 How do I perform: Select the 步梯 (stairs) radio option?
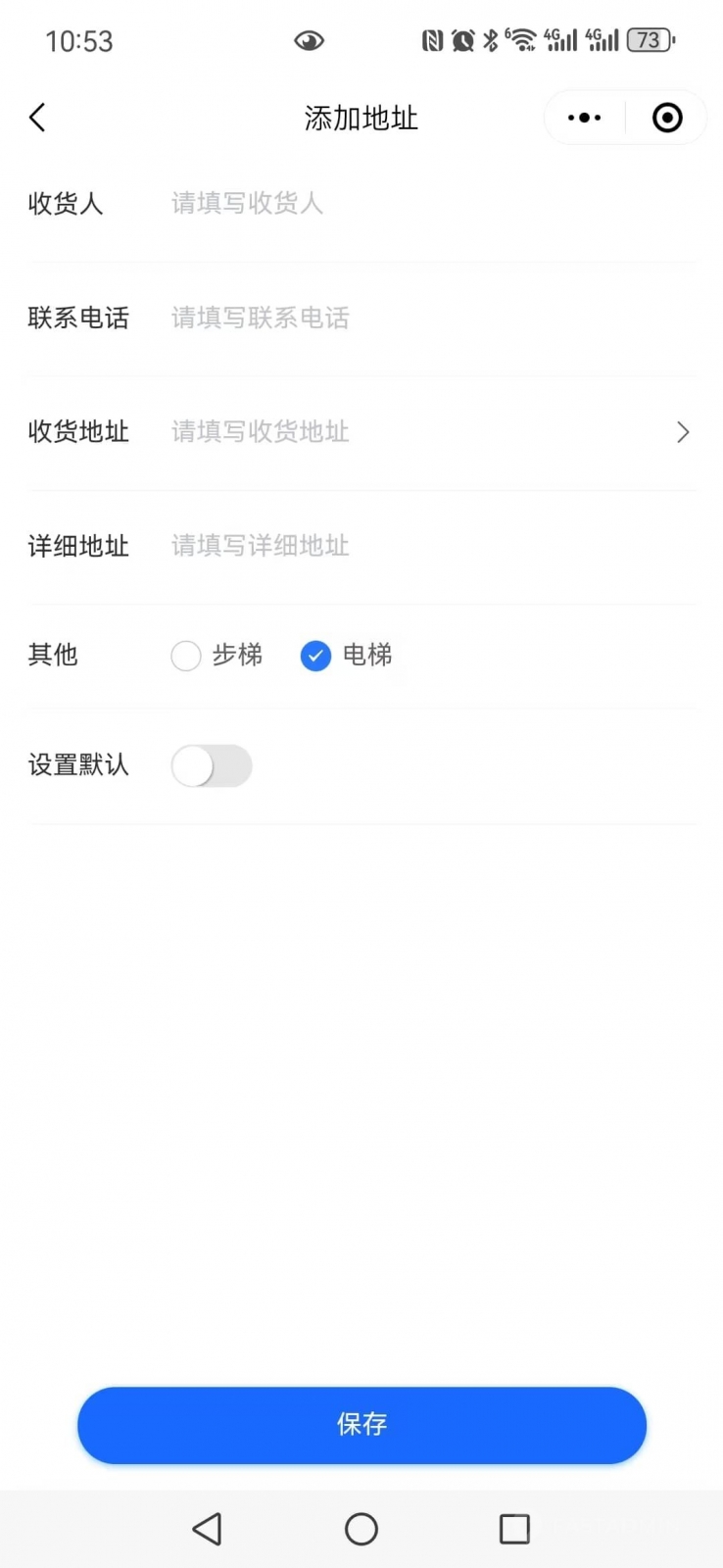coord(186,656)
